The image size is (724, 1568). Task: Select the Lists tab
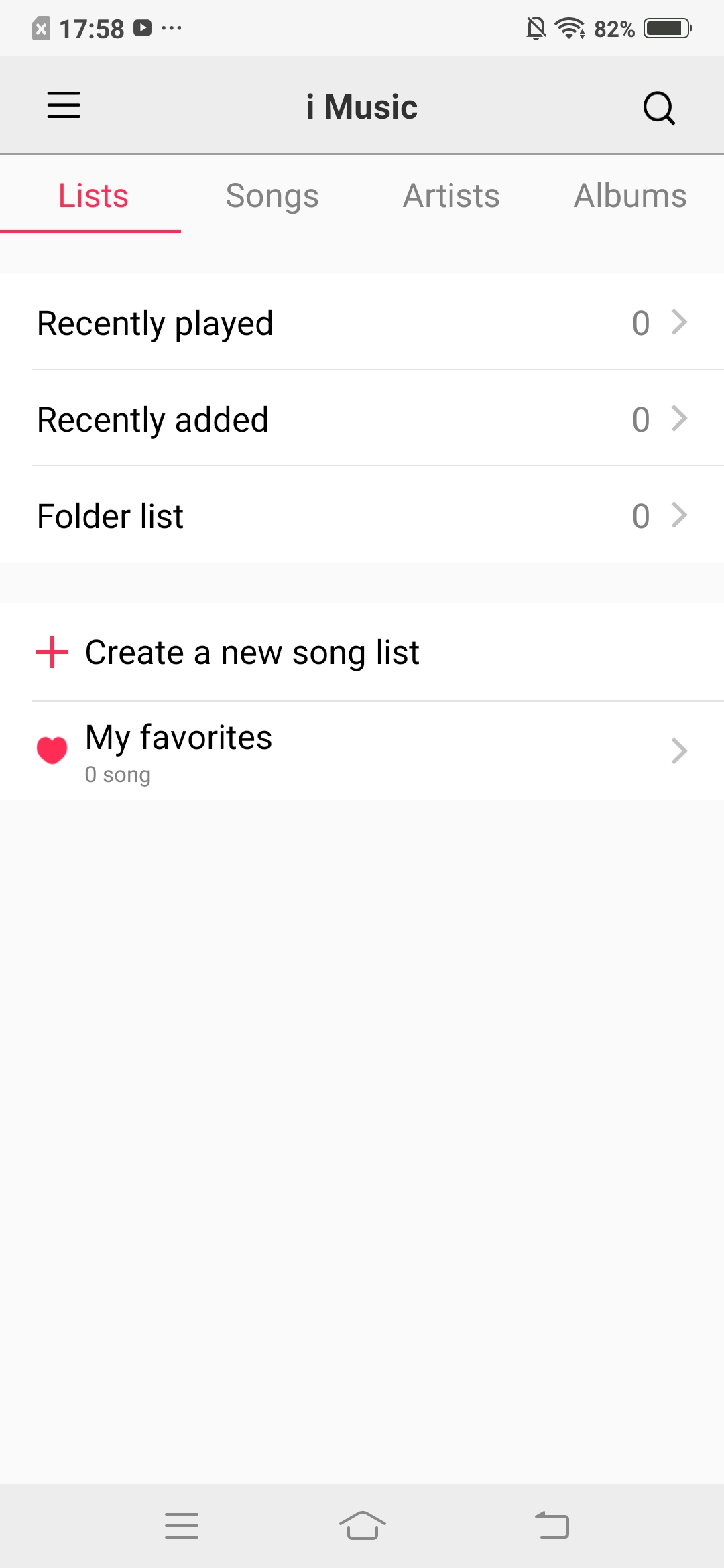(93, 196)
